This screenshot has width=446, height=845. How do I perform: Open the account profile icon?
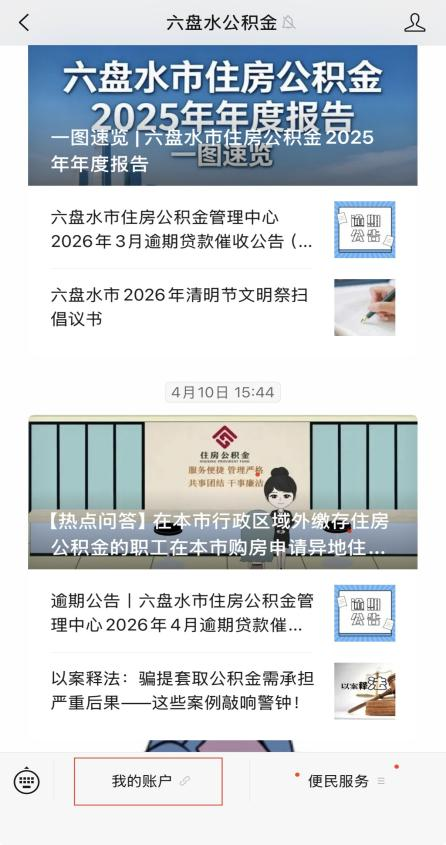414,23
